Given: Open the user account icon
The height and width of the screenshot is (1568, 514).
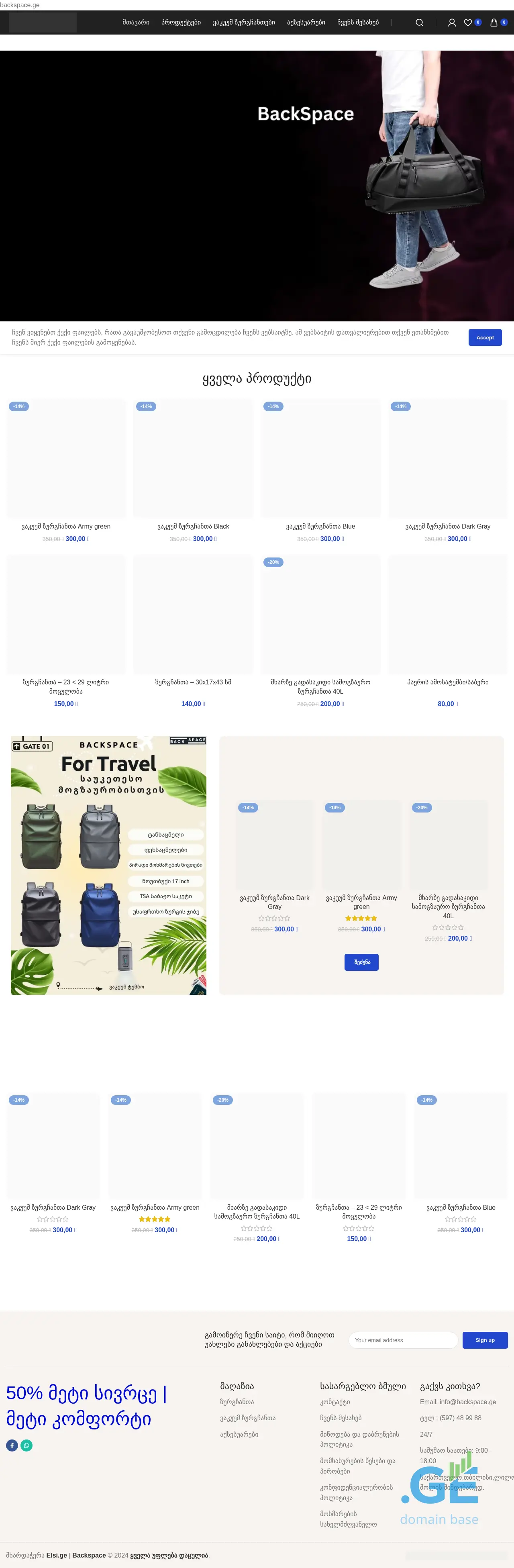Looking at the screenshot, I should tap(451, 22).
